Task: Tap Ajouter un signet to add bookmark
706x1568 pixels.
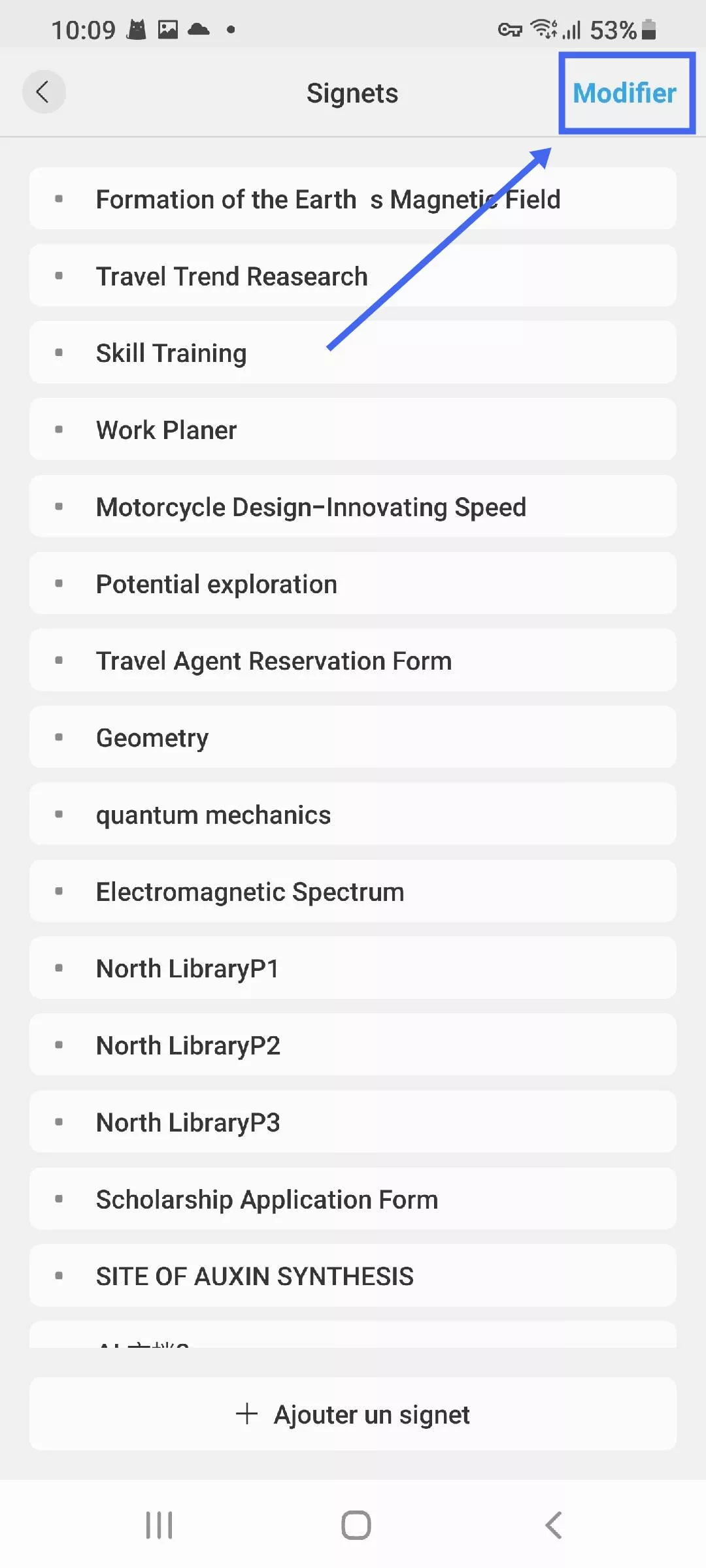Action: pyautogui.click(x=353, y=1414)
